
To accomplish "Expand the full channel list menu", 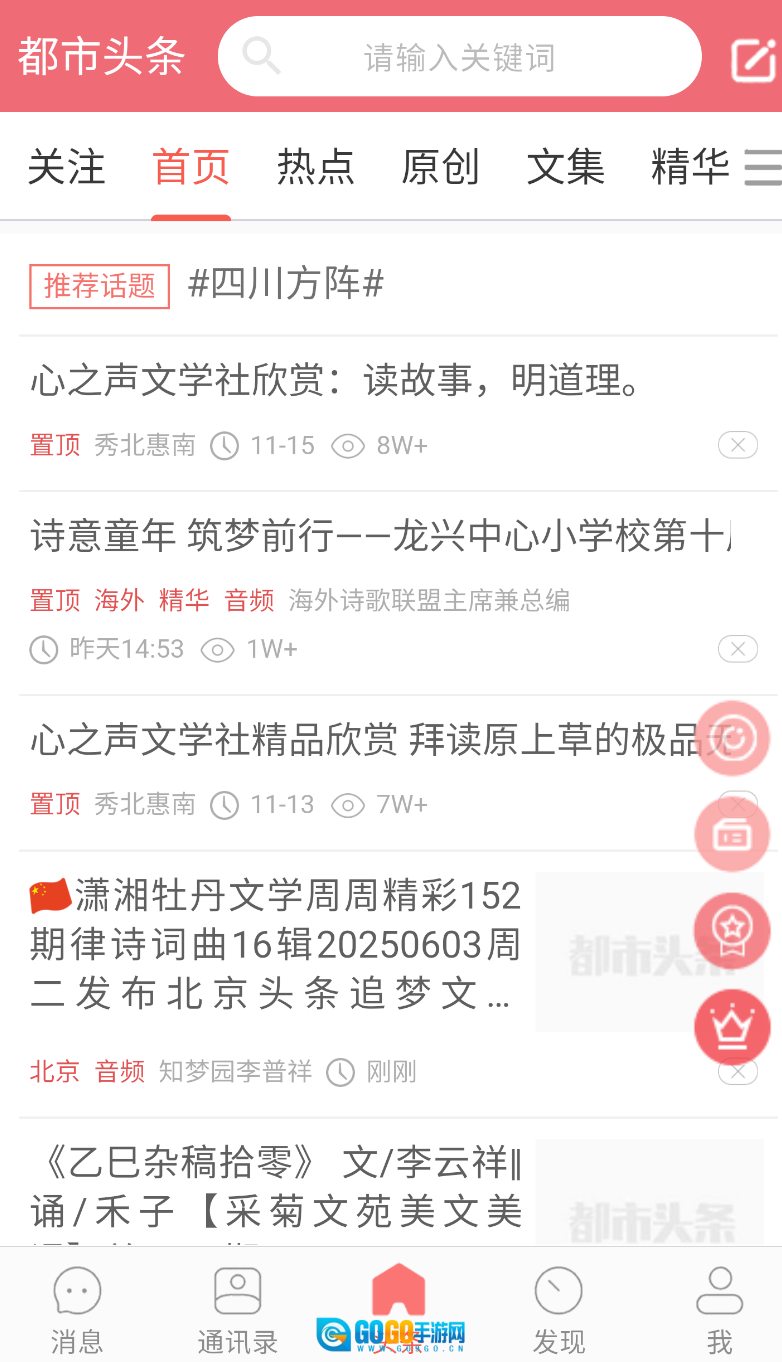I will coord(764,168).
